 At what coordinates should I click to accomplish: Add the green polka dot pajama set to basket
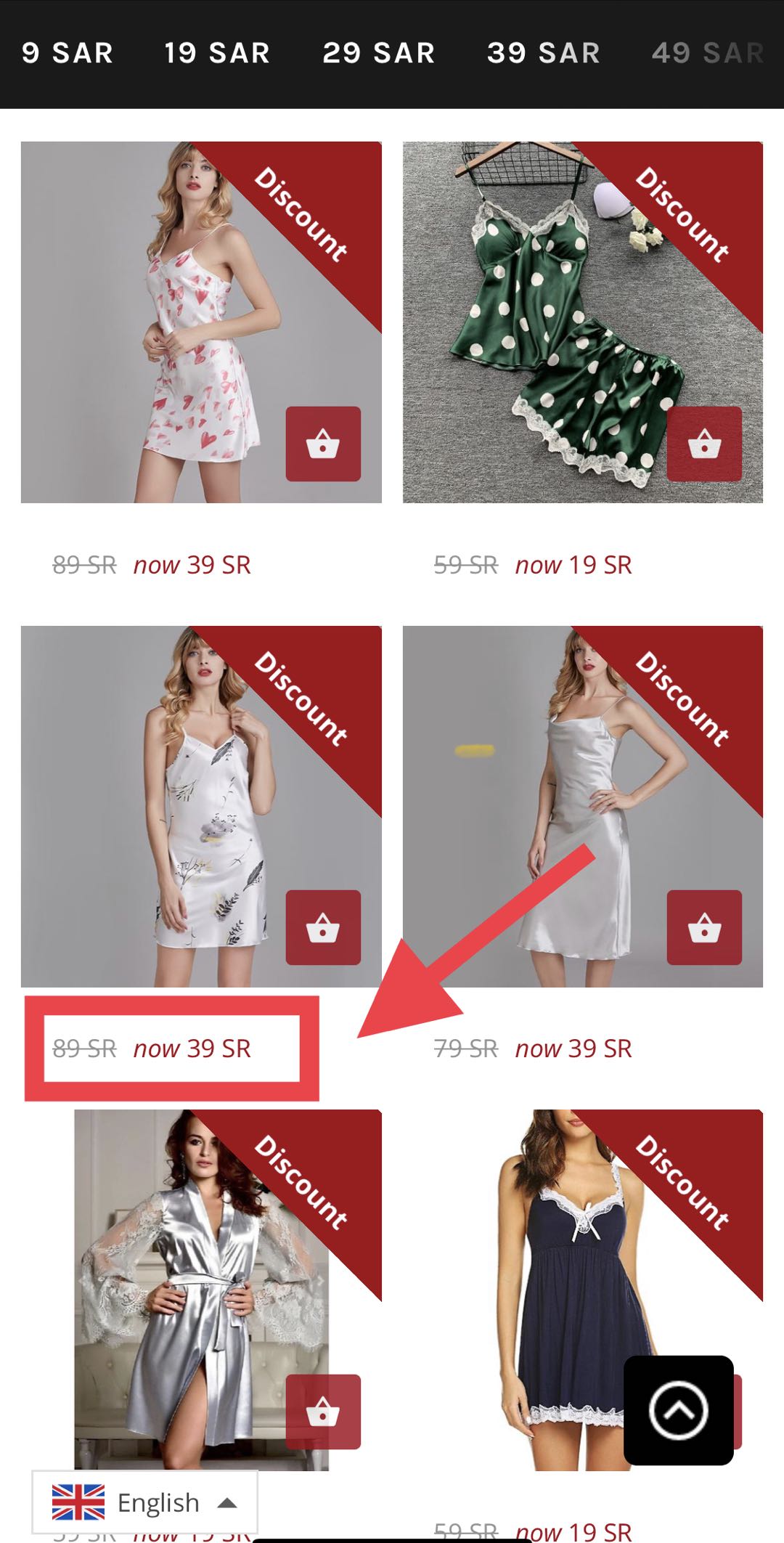704,444
